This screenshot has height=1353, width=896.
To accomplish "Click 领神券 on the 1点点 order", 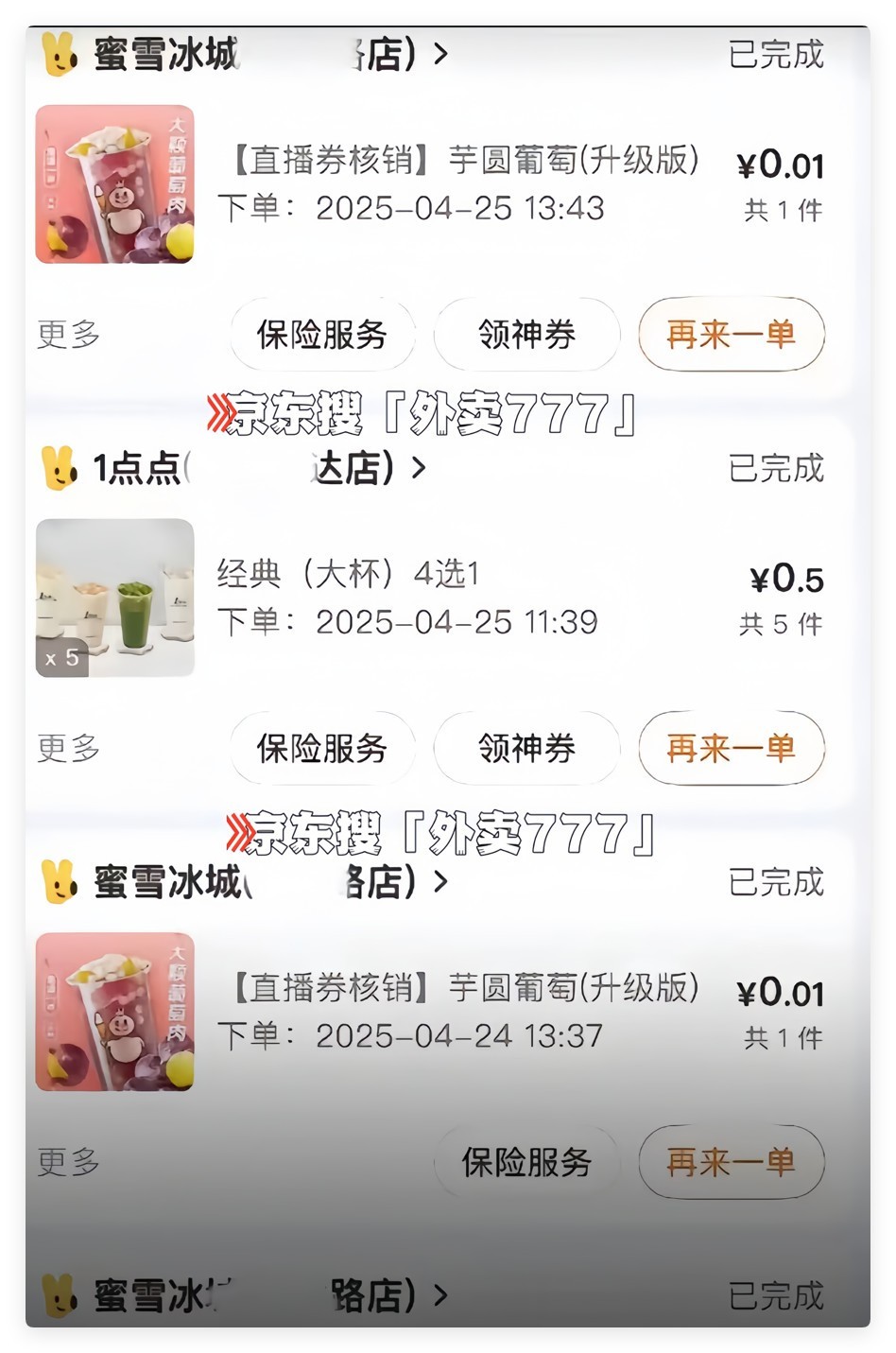I will point(526,748).
